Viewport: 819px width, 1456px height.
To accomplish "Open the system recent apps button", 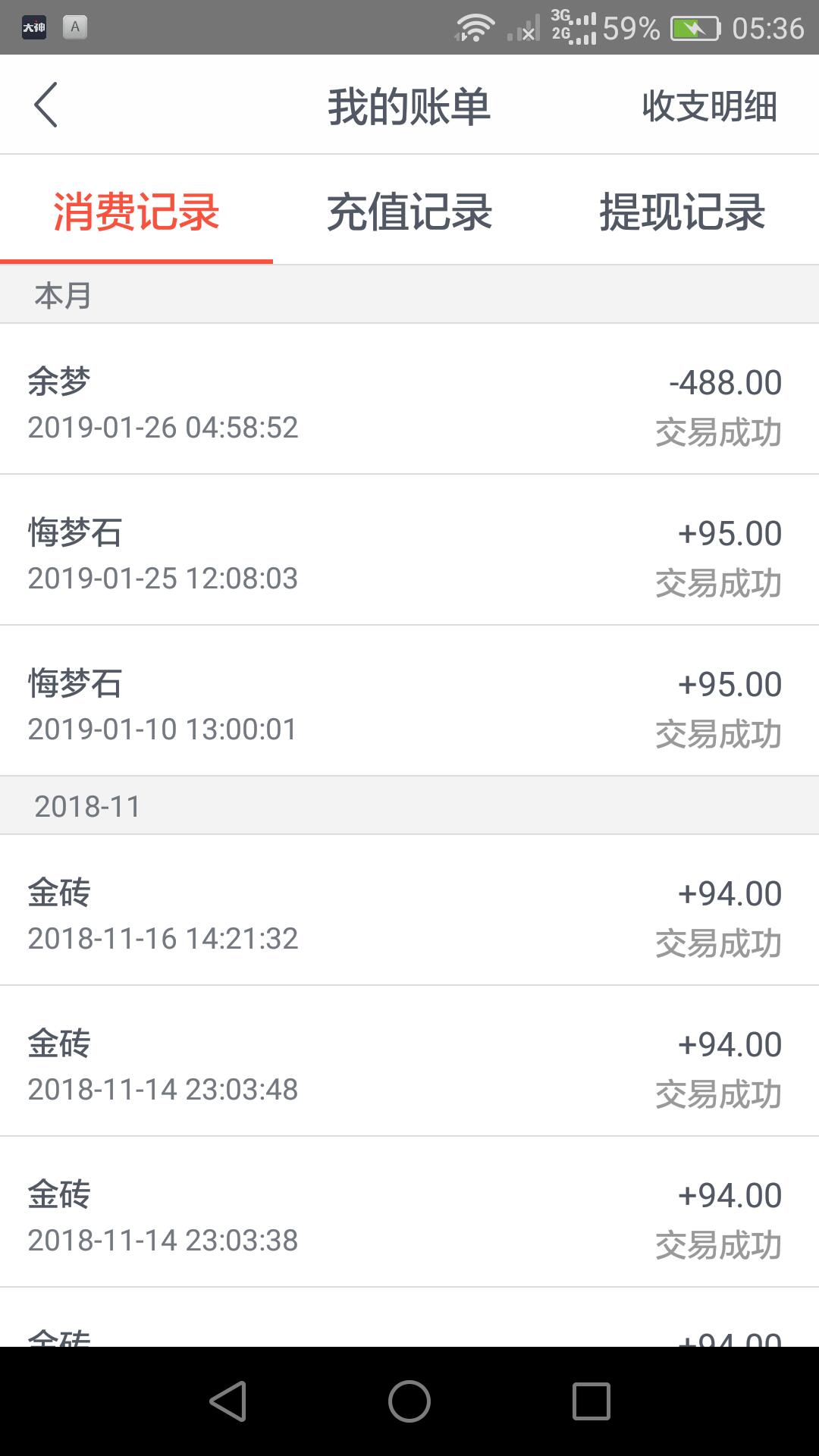I will point(591,1401).
